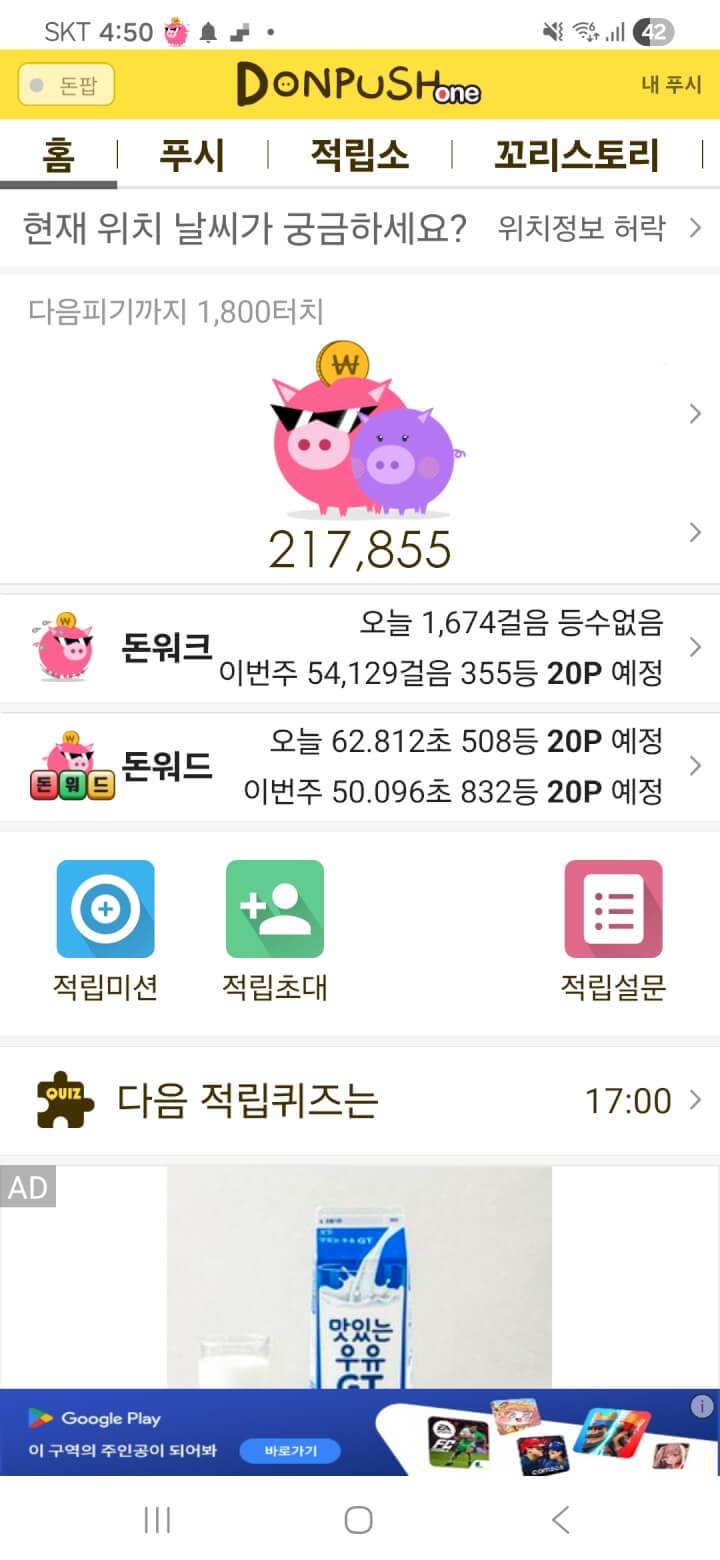Open the 돈워크 step ranking row
The width and height of the screenshot is (720, 1560).
pyautogui.click(x=360, y=649)
